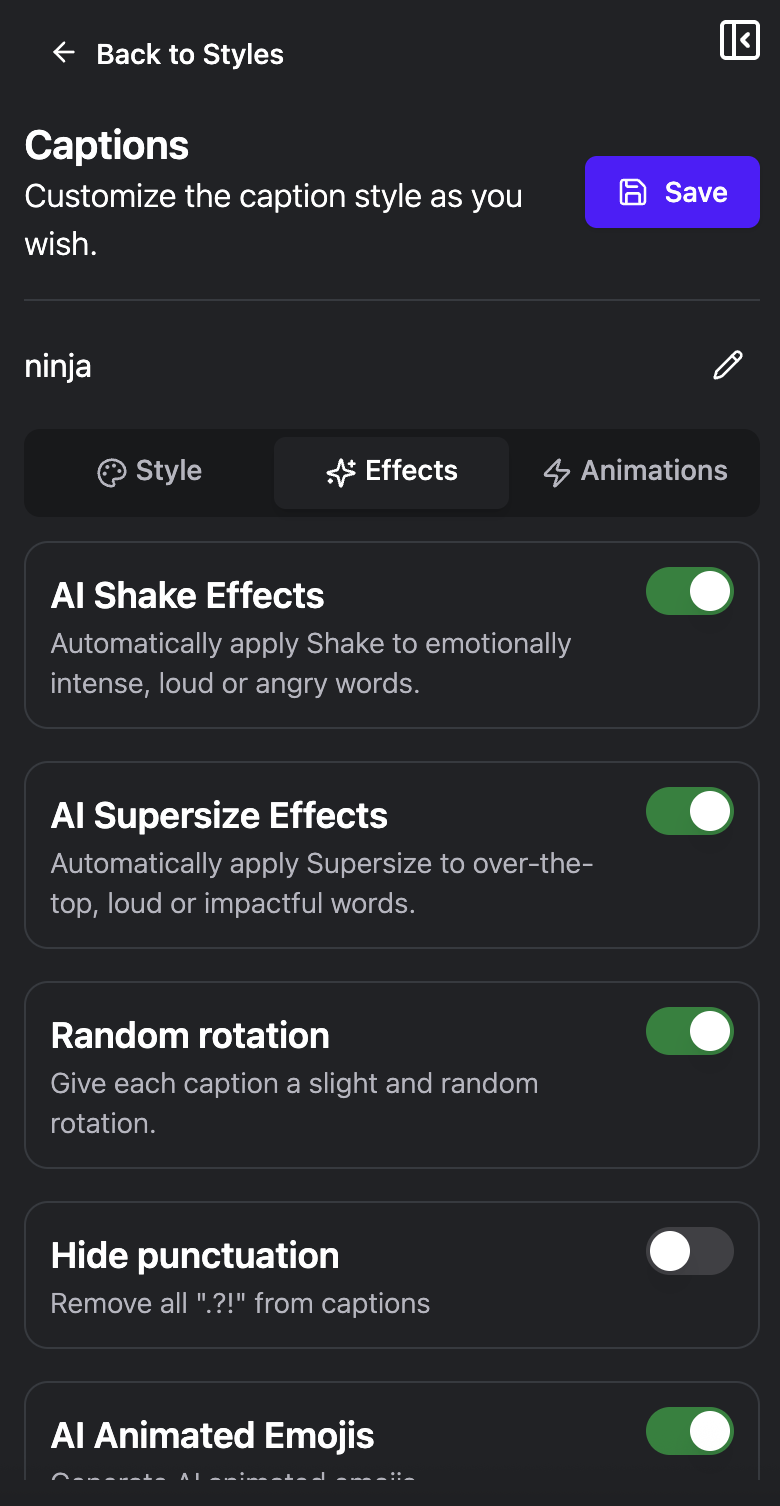Enable Hide punctuation

(690, 1251)
